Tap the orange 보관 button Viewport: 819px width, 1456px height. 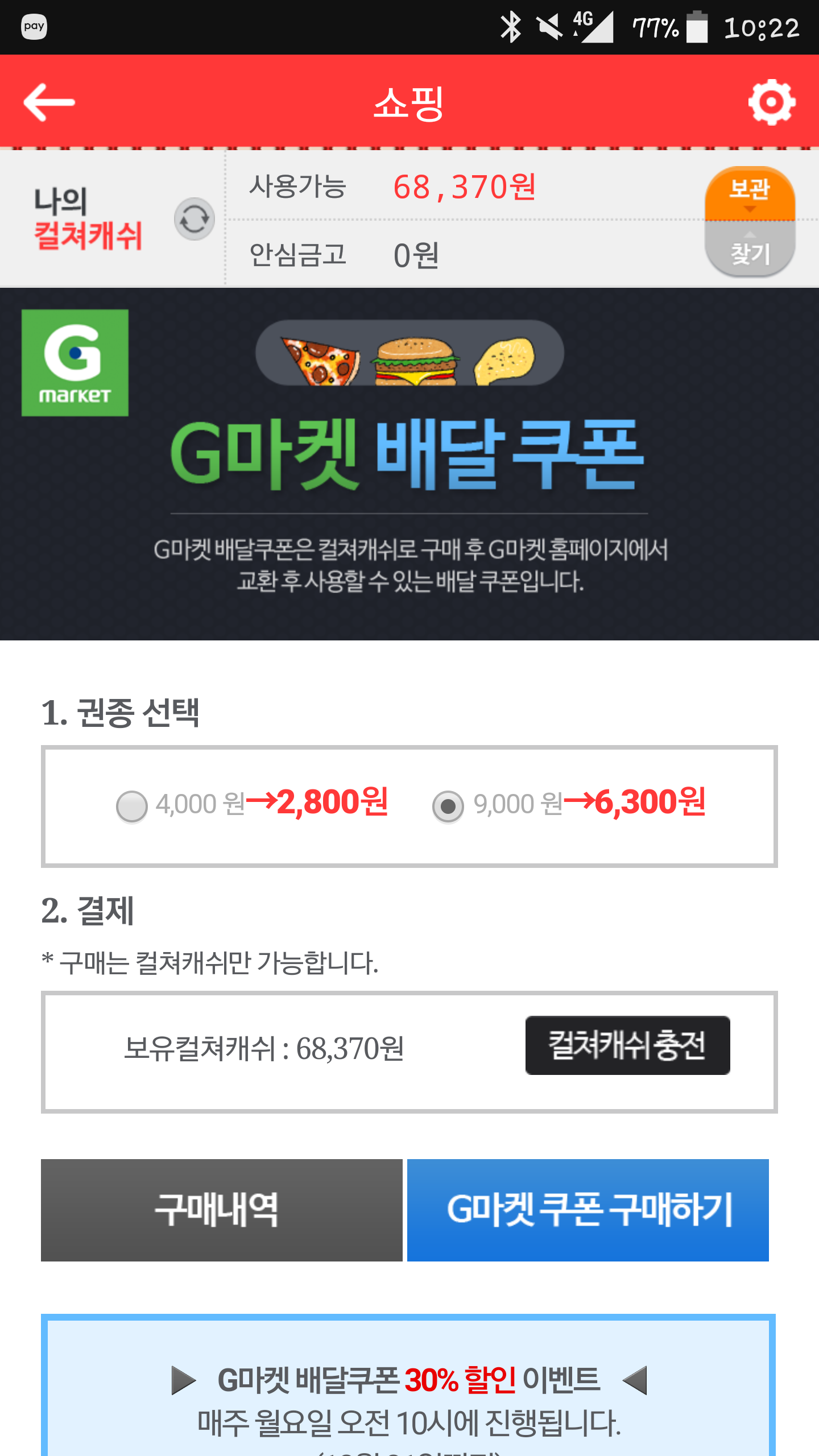click(750, 193)
